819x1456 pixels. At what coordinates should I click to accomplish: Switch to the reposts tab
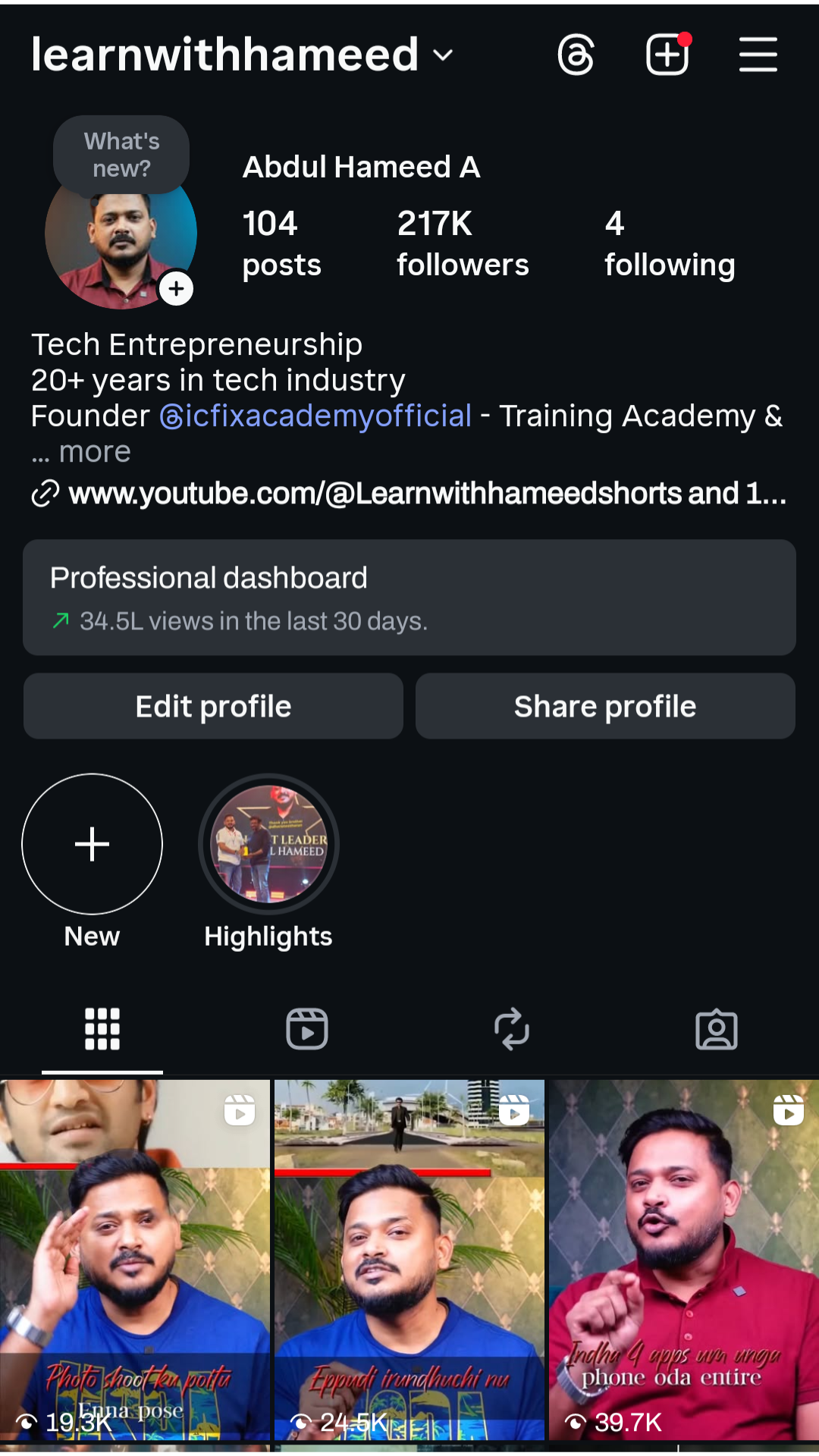pyautogui.click(x=512, y=1029)
